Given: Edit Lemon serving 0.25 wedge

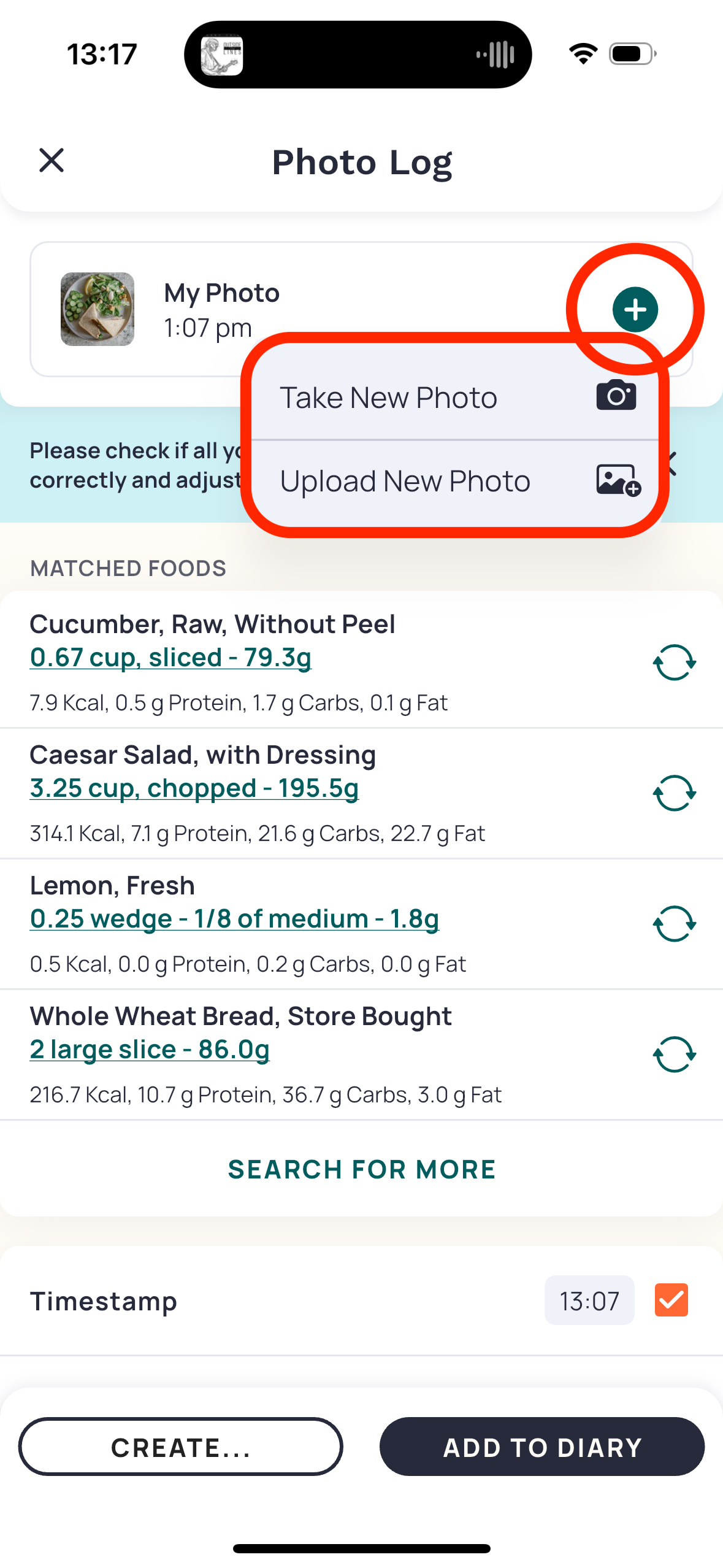Looking at the screenshot, I should [x=234, y=918].
